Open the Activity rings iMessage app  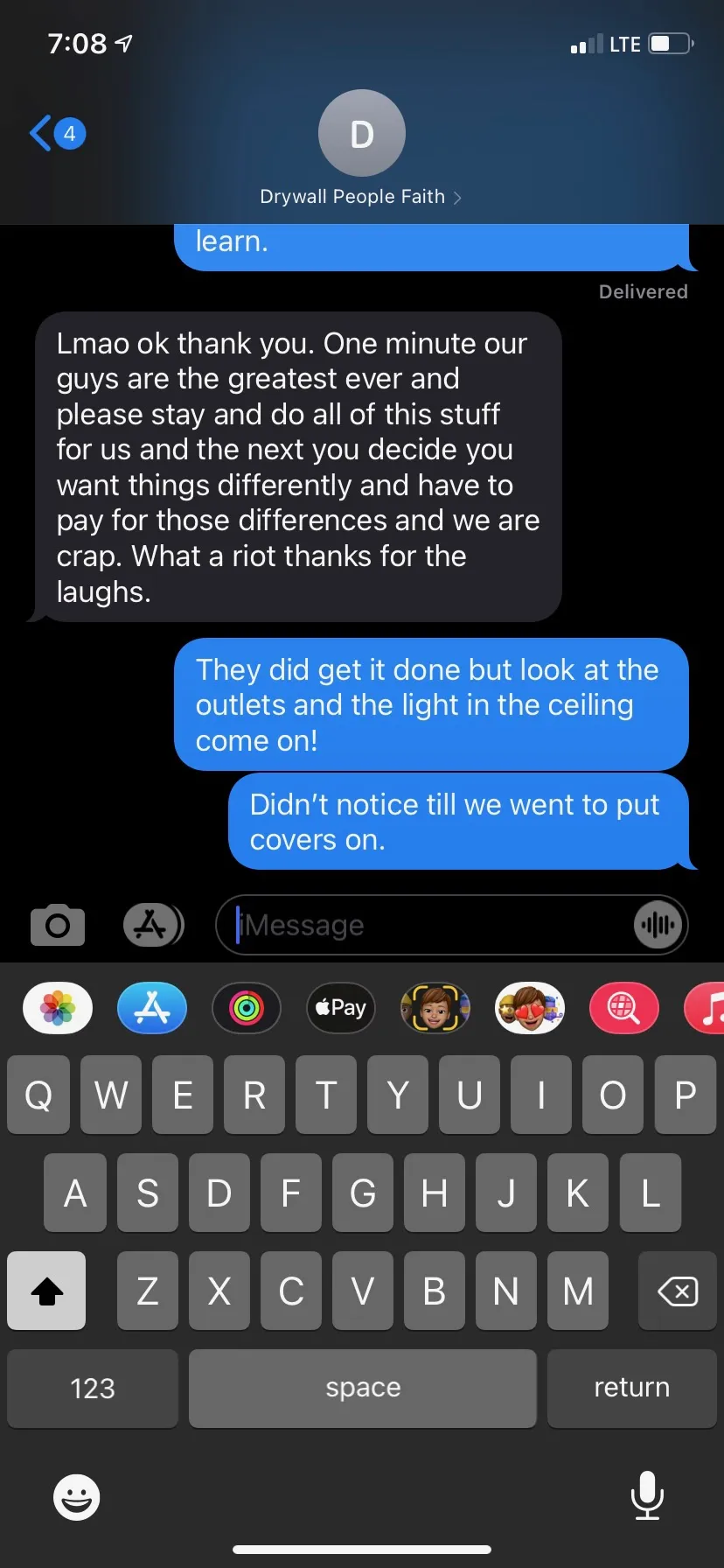pyautogui.click(x=247, y=1008)
